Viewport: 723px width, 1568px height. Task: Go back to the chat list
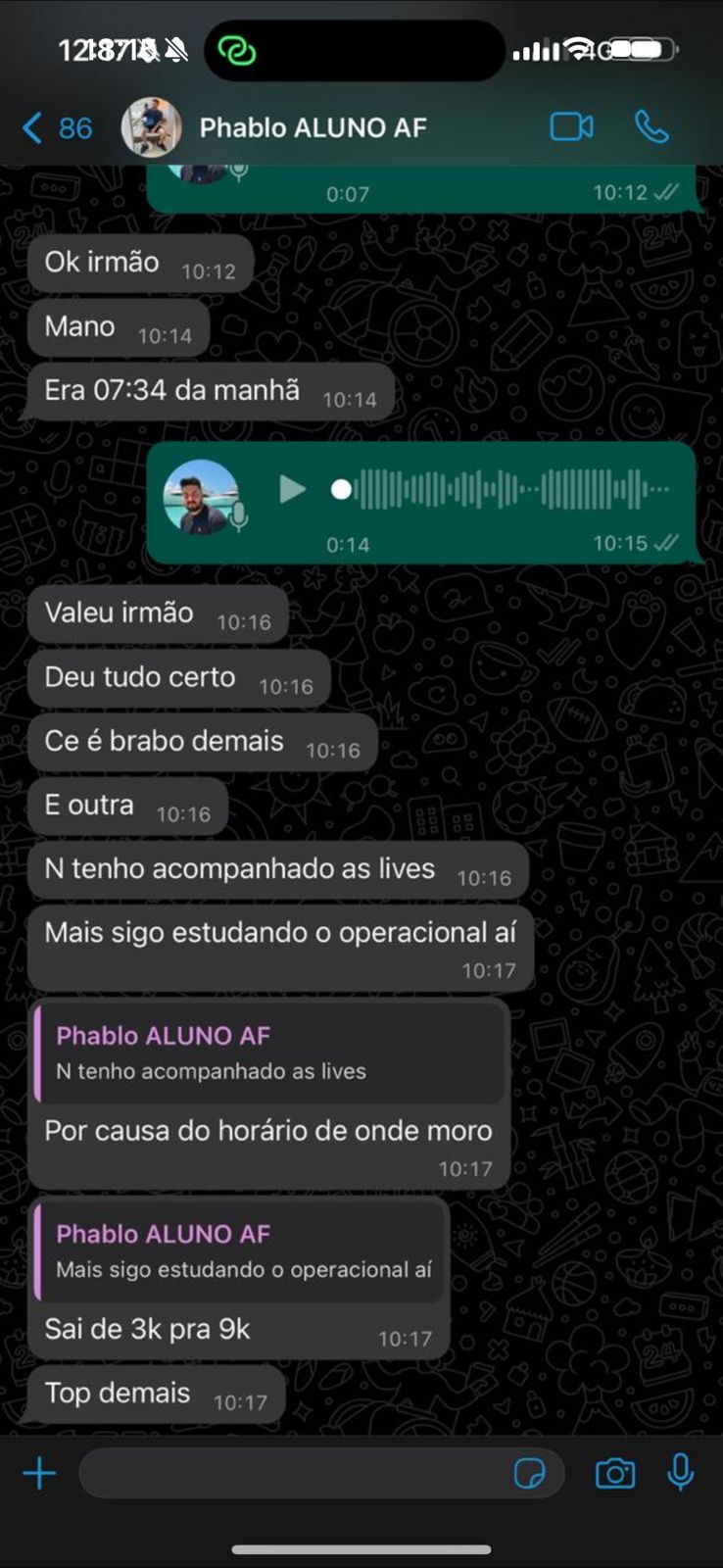point(55,127)
